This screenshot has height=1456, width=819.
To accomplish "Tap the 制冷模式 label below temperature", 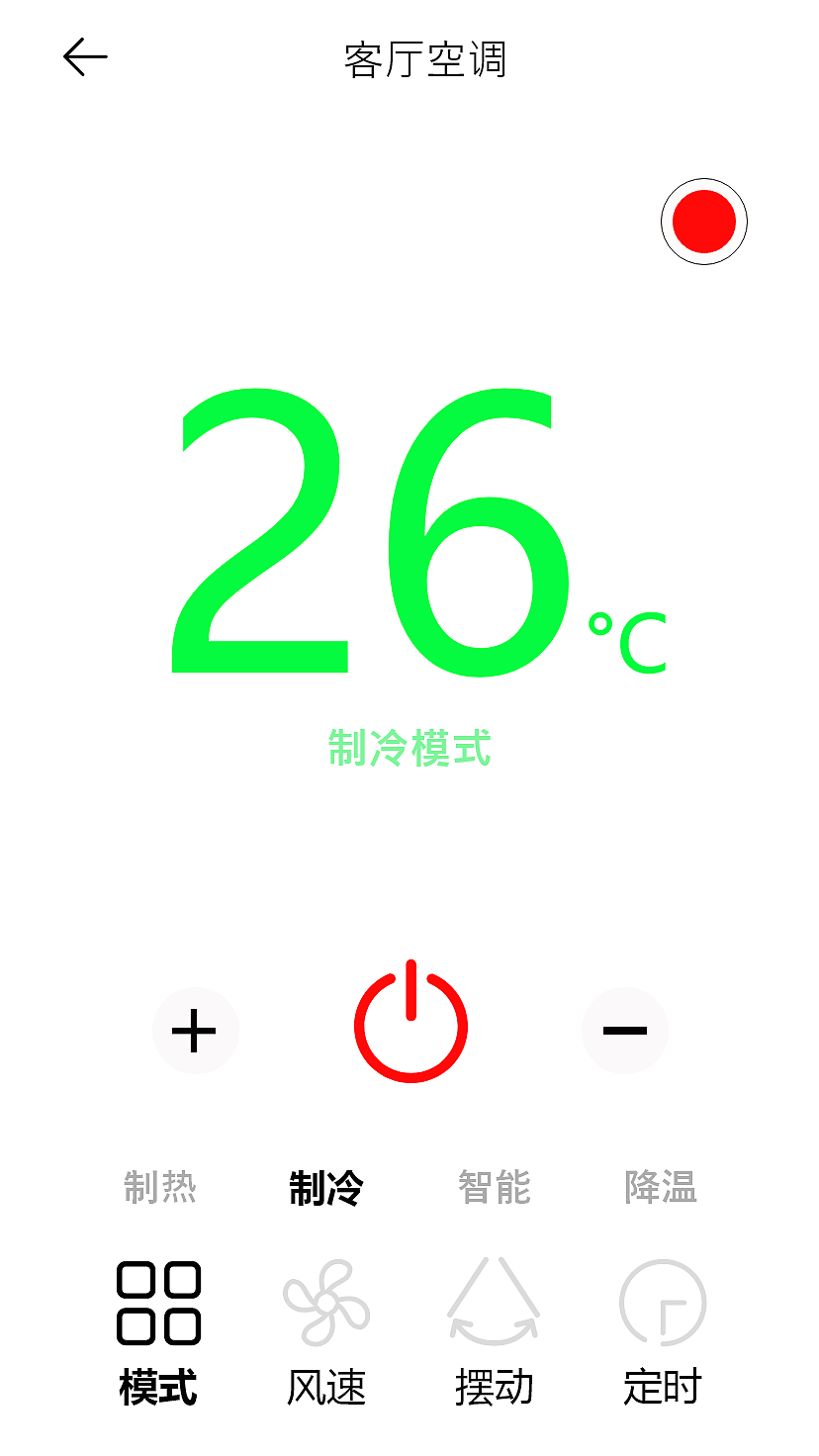I will (x=409, y=750).
